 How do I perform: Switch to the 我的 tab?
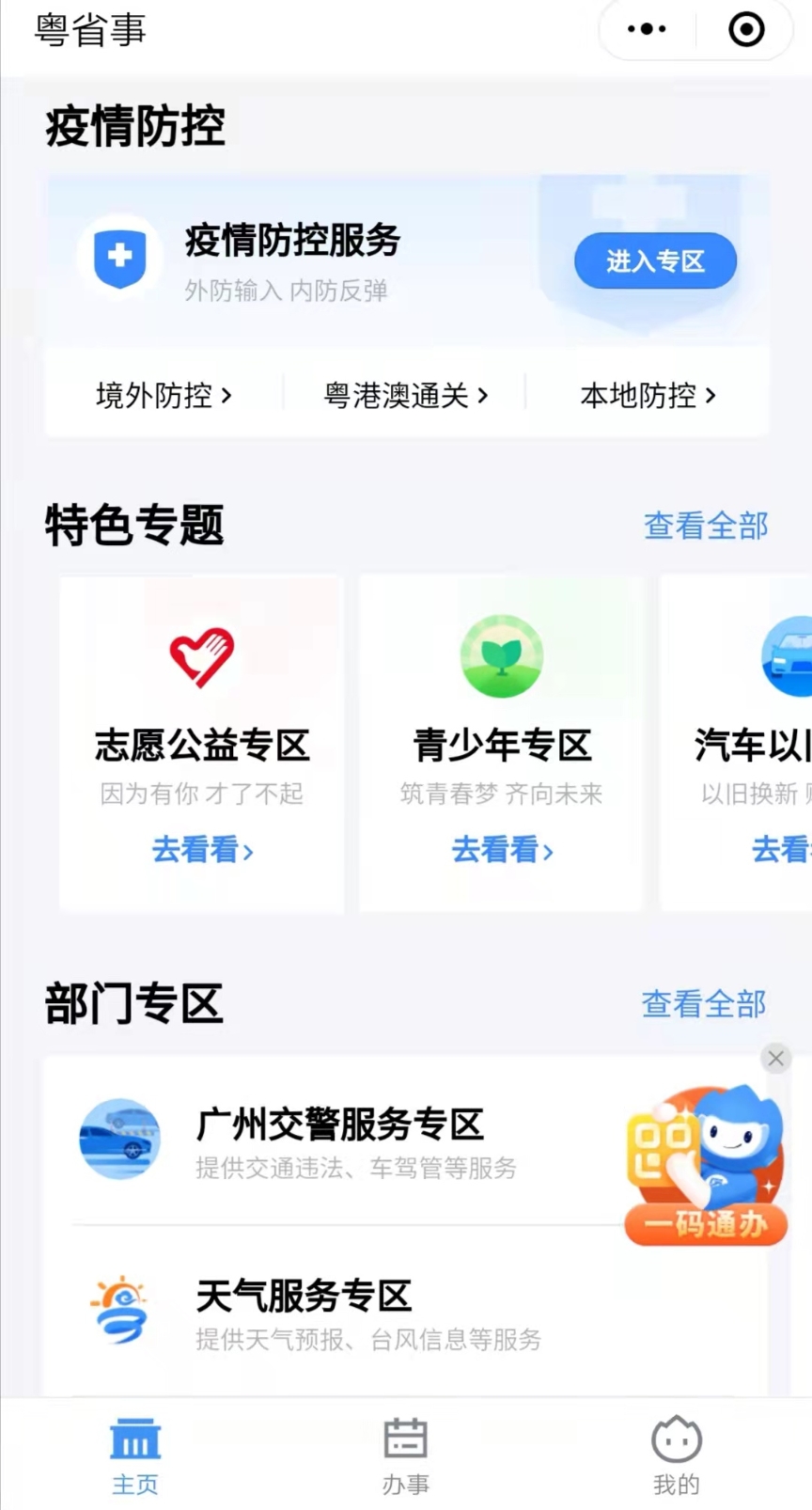677,1455
